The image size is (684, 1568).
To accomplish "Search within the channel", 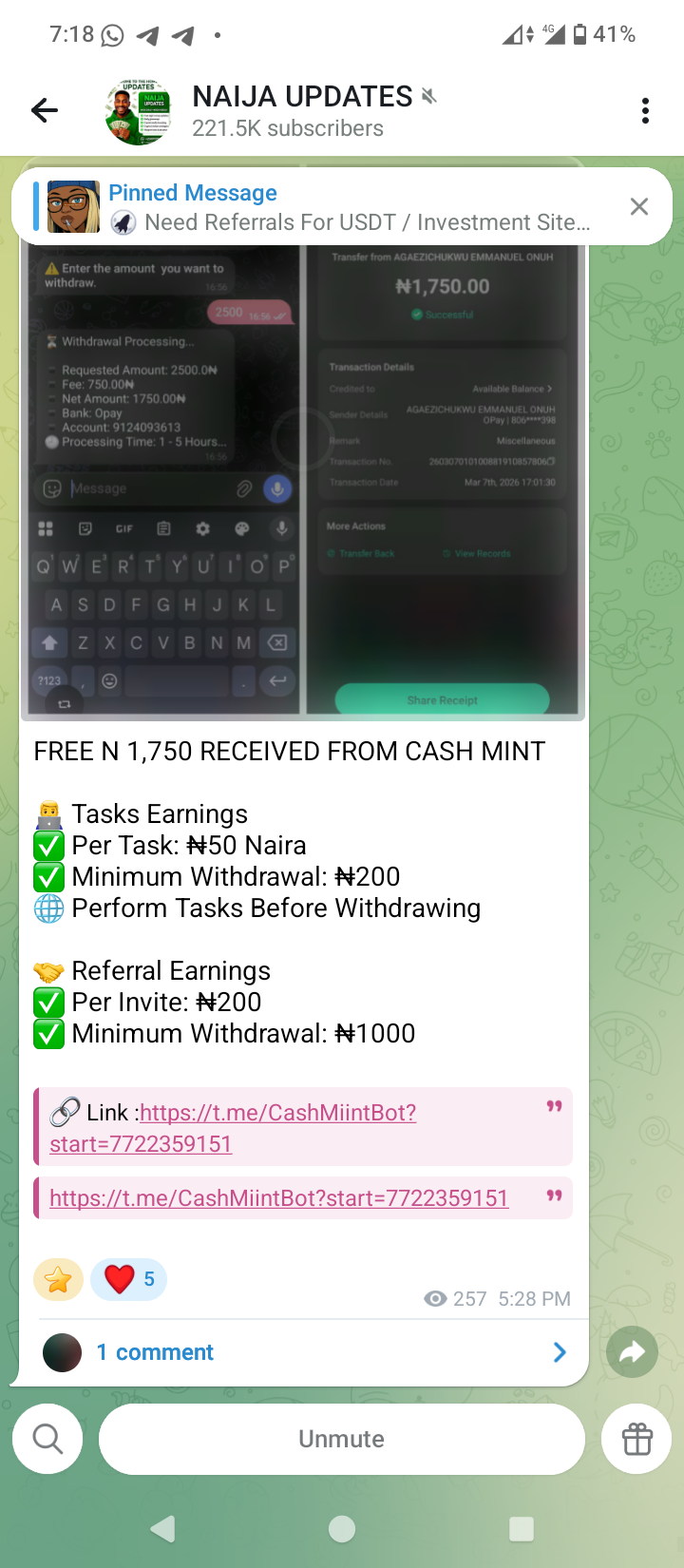I will coord(47,1439).
